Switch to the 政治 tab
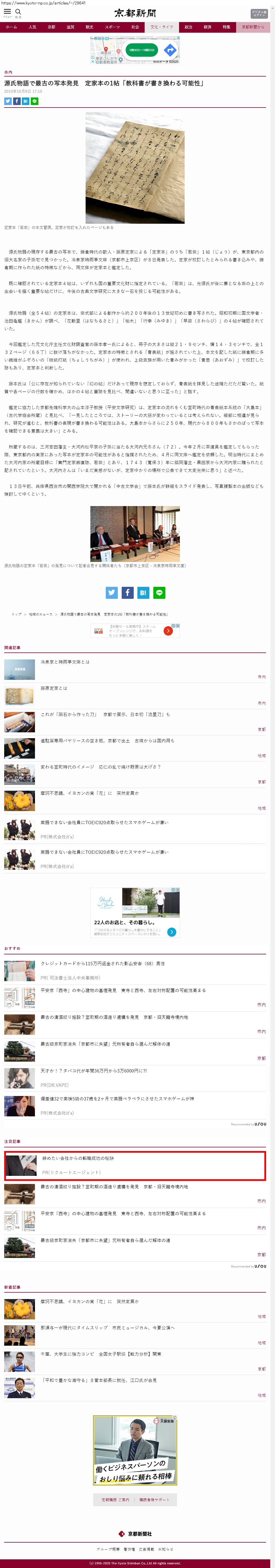275x1568 pixels. 188,27
